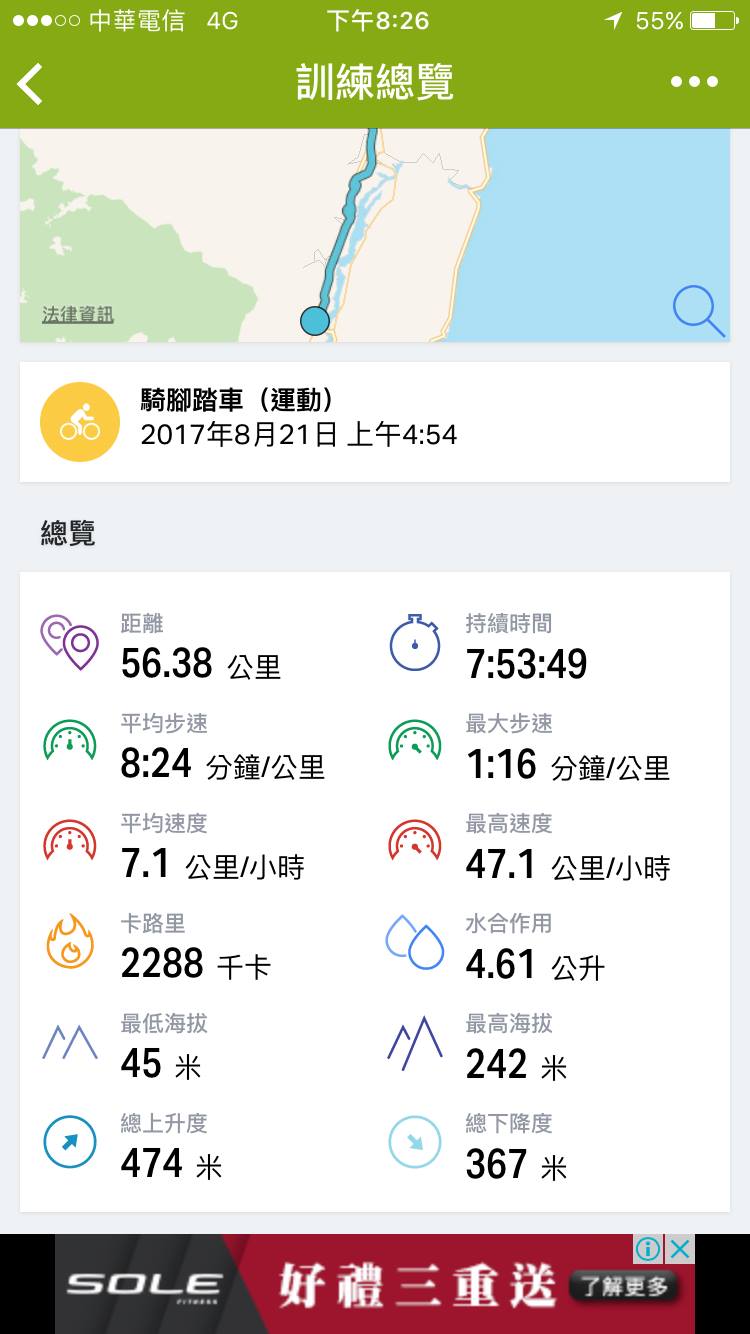Viewport: 750px width, 1334px height.
Task: Tap the battery indicator in the status bar
Action: pyautogui.click(x=713, y=18)
